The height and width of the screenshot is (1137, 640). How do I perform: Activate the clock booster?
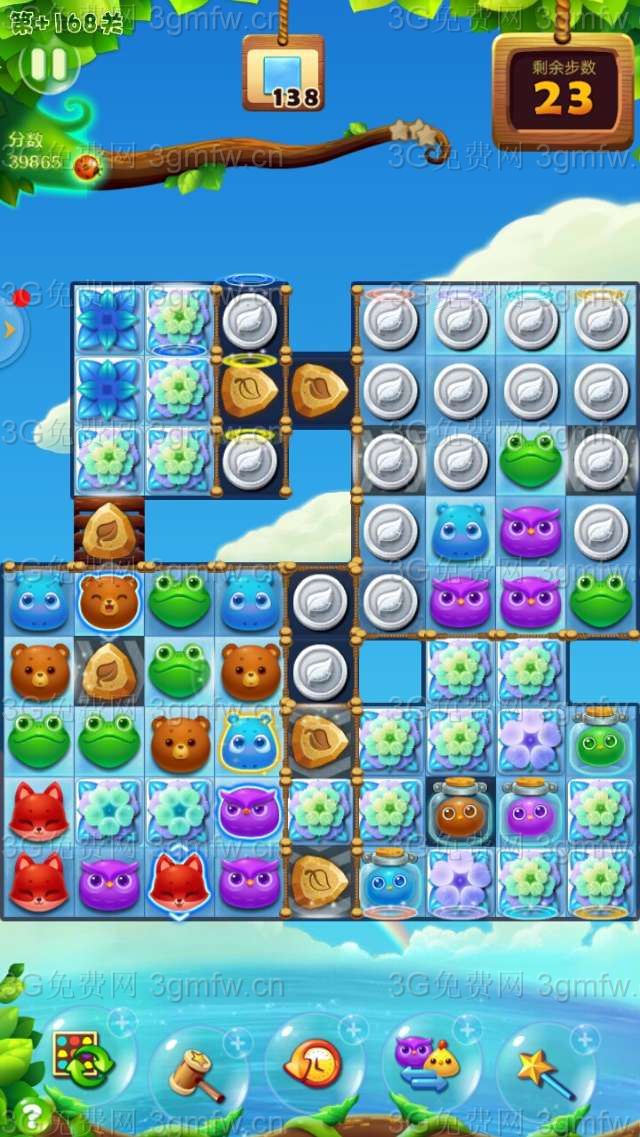click(312, 1063)
